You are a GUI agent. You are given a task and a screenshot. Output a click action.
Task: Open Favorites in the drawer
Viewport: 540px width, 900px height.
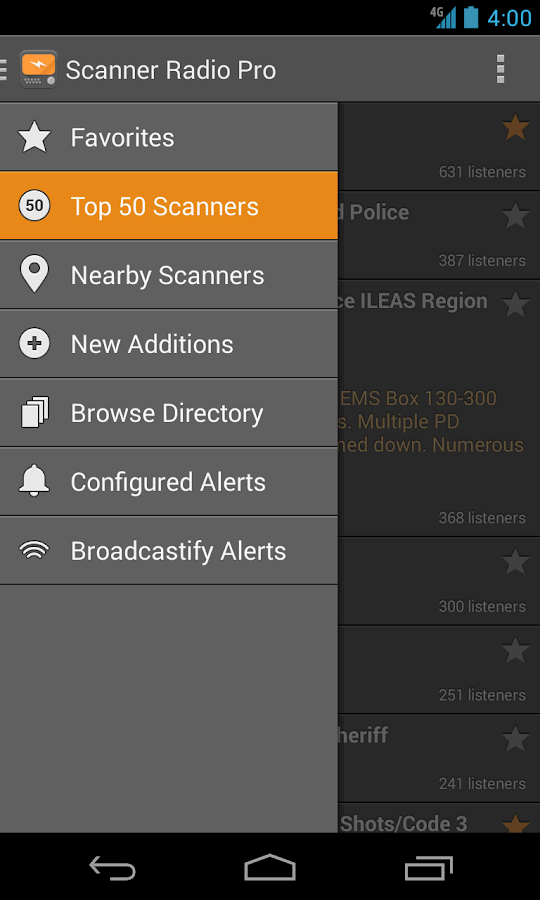[169, 137]
